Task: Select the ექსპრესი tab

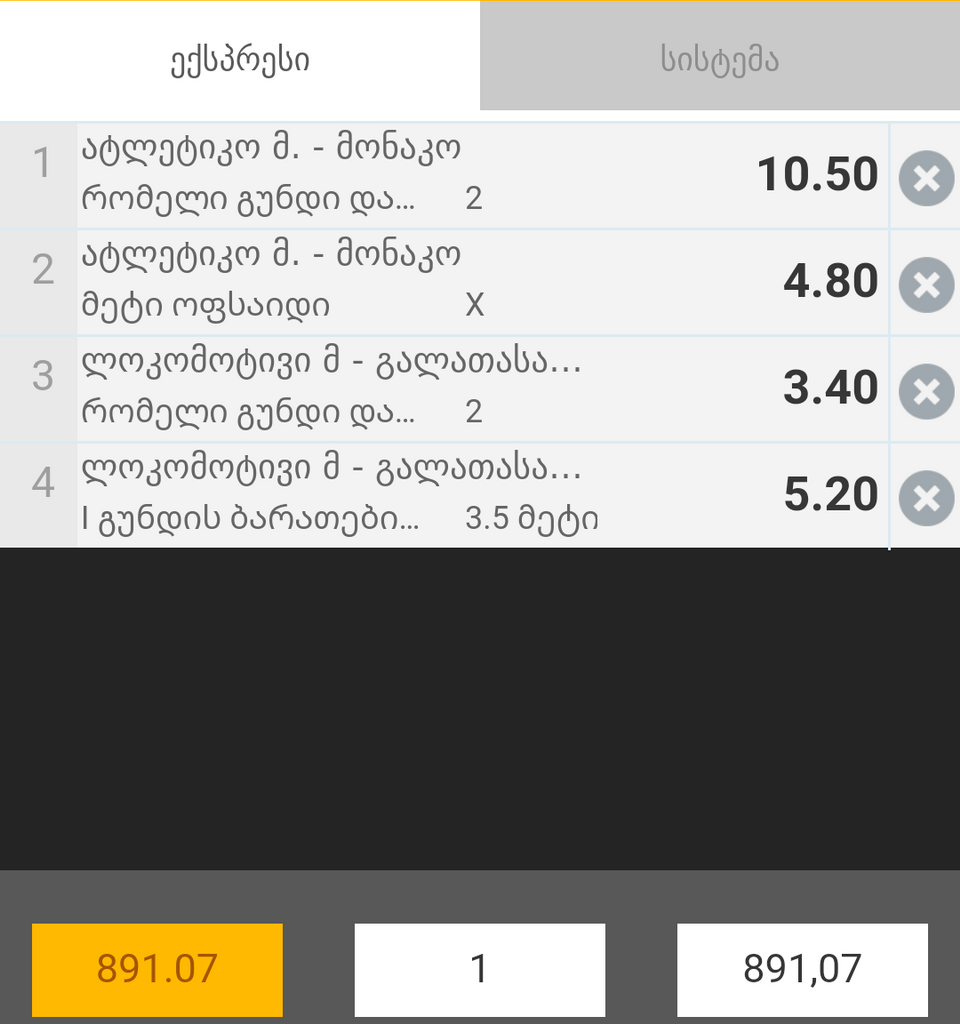Action: click(x=239, y=58)
